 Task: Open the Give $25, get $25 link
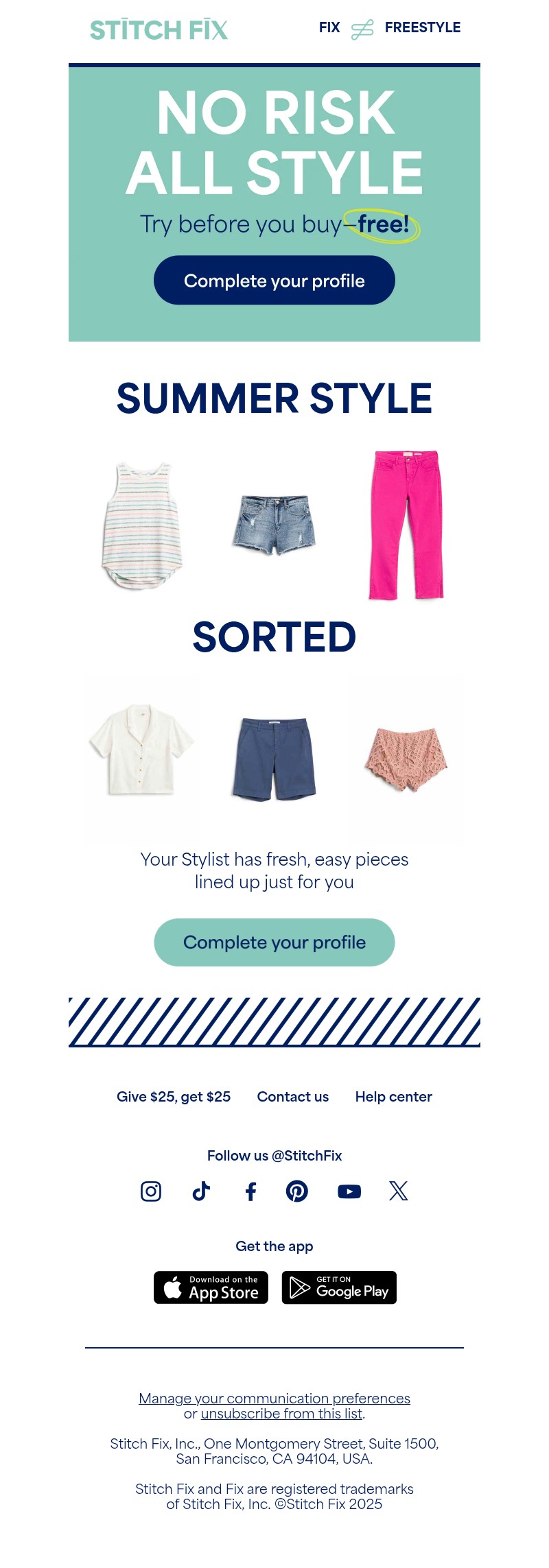pyautogui.click(x=174, y=1097)
